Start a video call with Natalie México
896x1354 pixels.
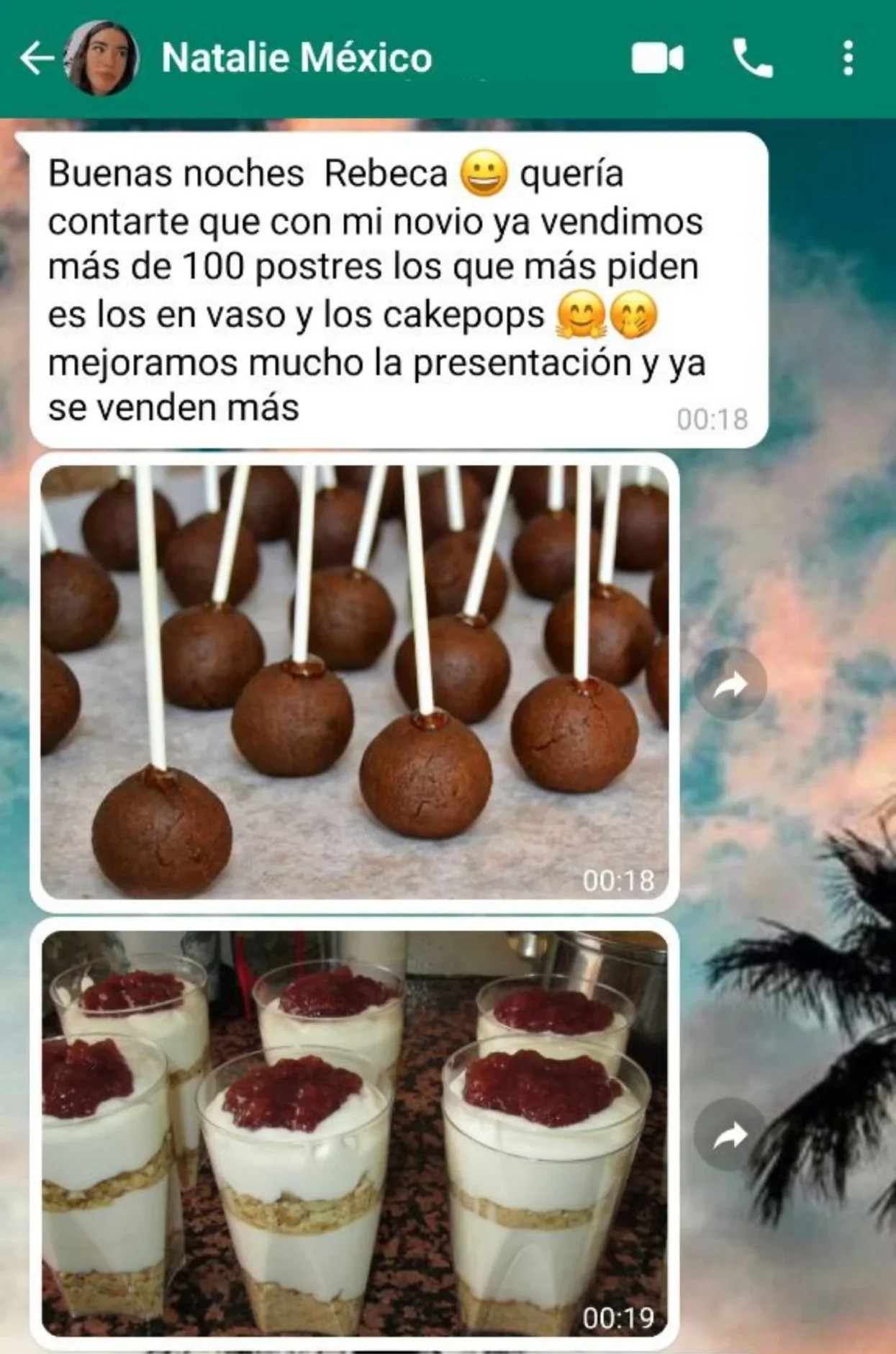point(656,58)
